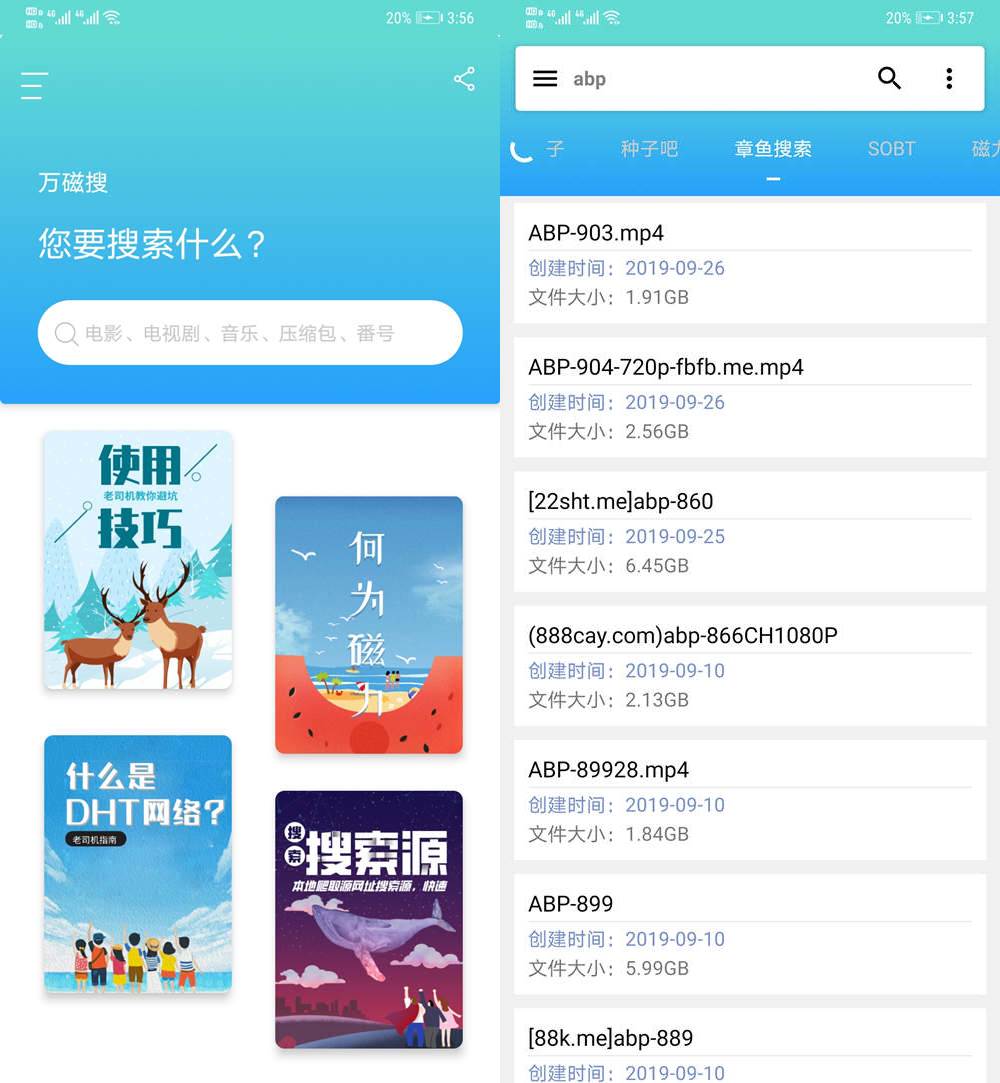This screenshot has width=1000, height=1083.
Task: Open the hamburger menu beside abp
Action: (x=545, y=79)
